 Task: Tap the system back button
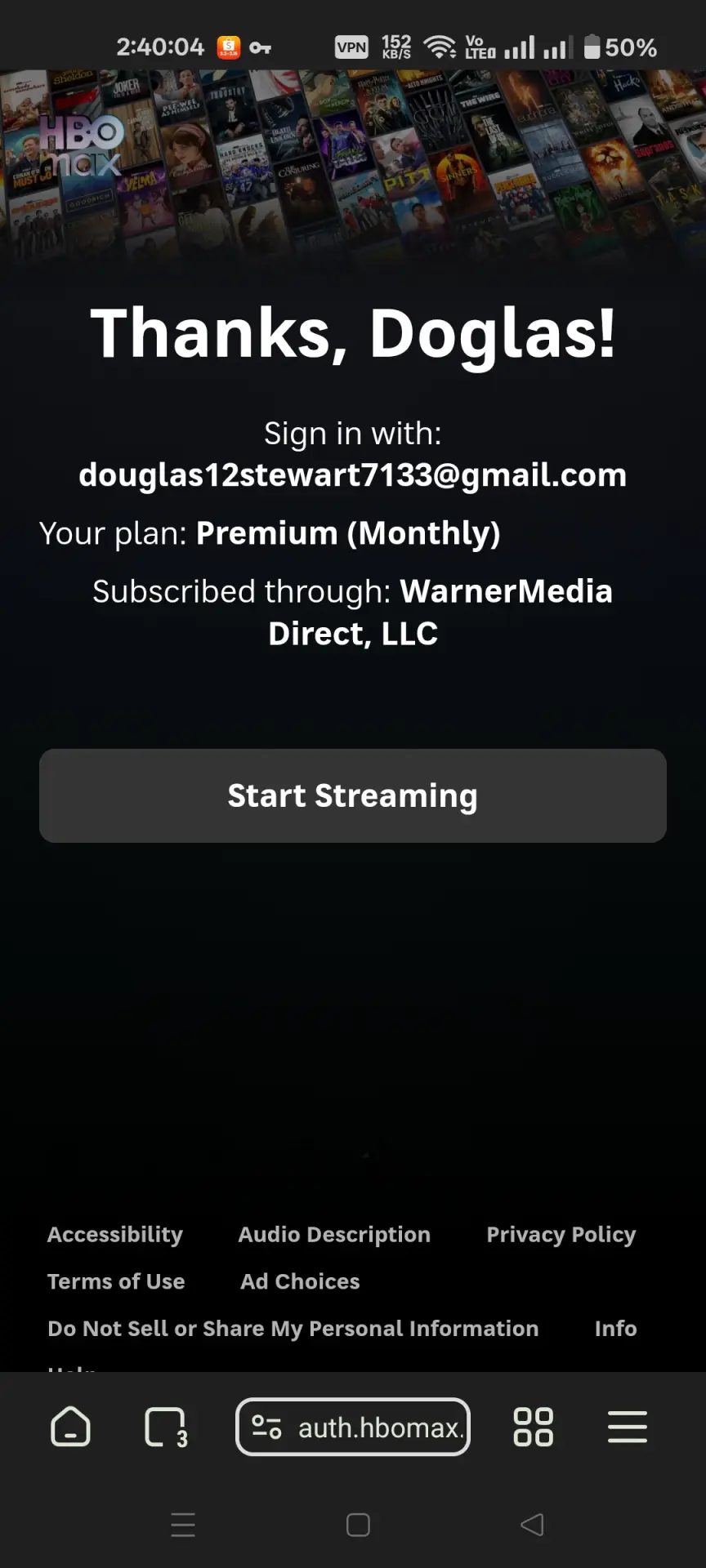coord(532,1525)
